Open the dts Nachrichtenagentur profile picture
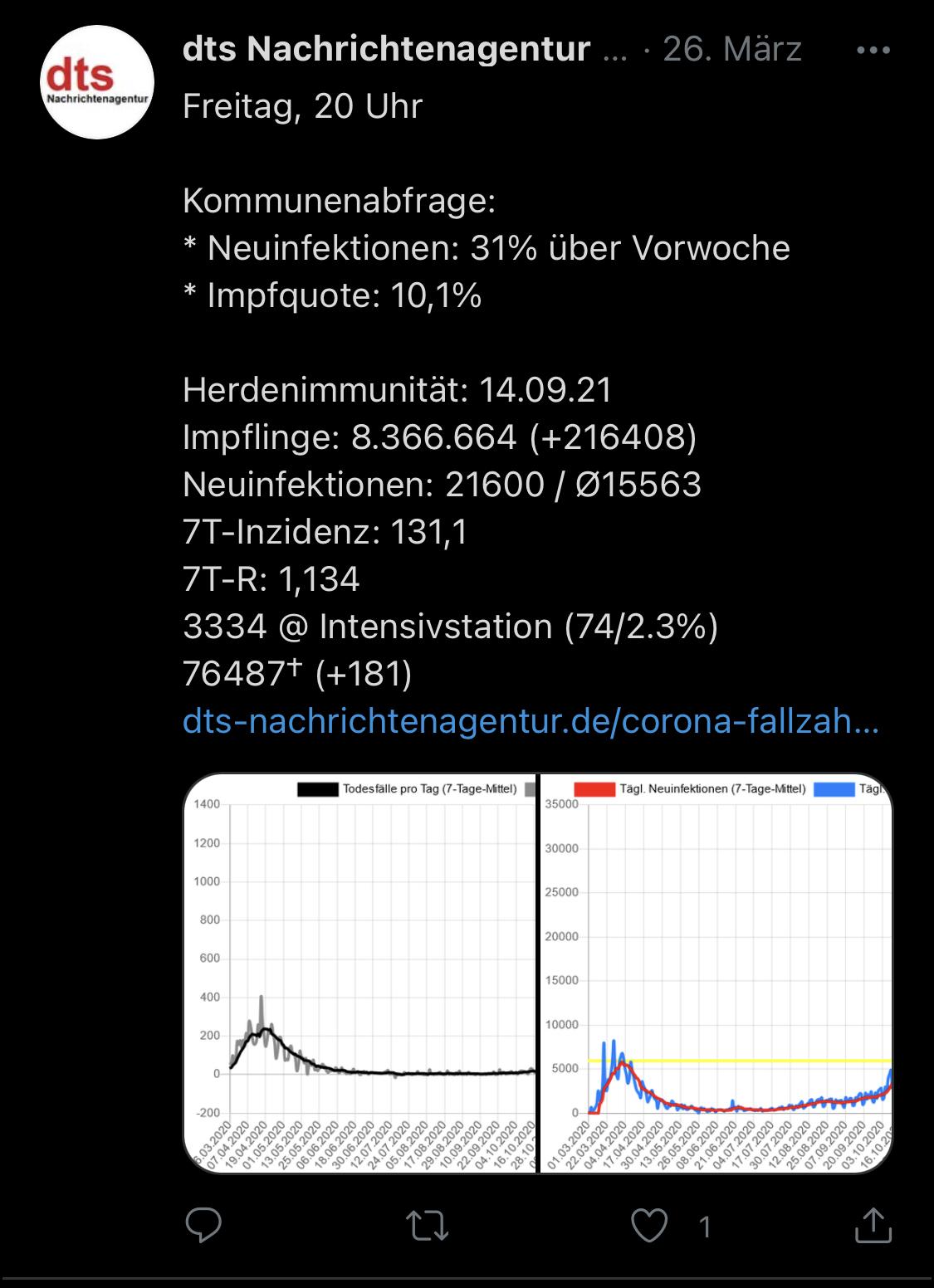The width and height of the screenshot is (934, 1288). pos(97,82)
